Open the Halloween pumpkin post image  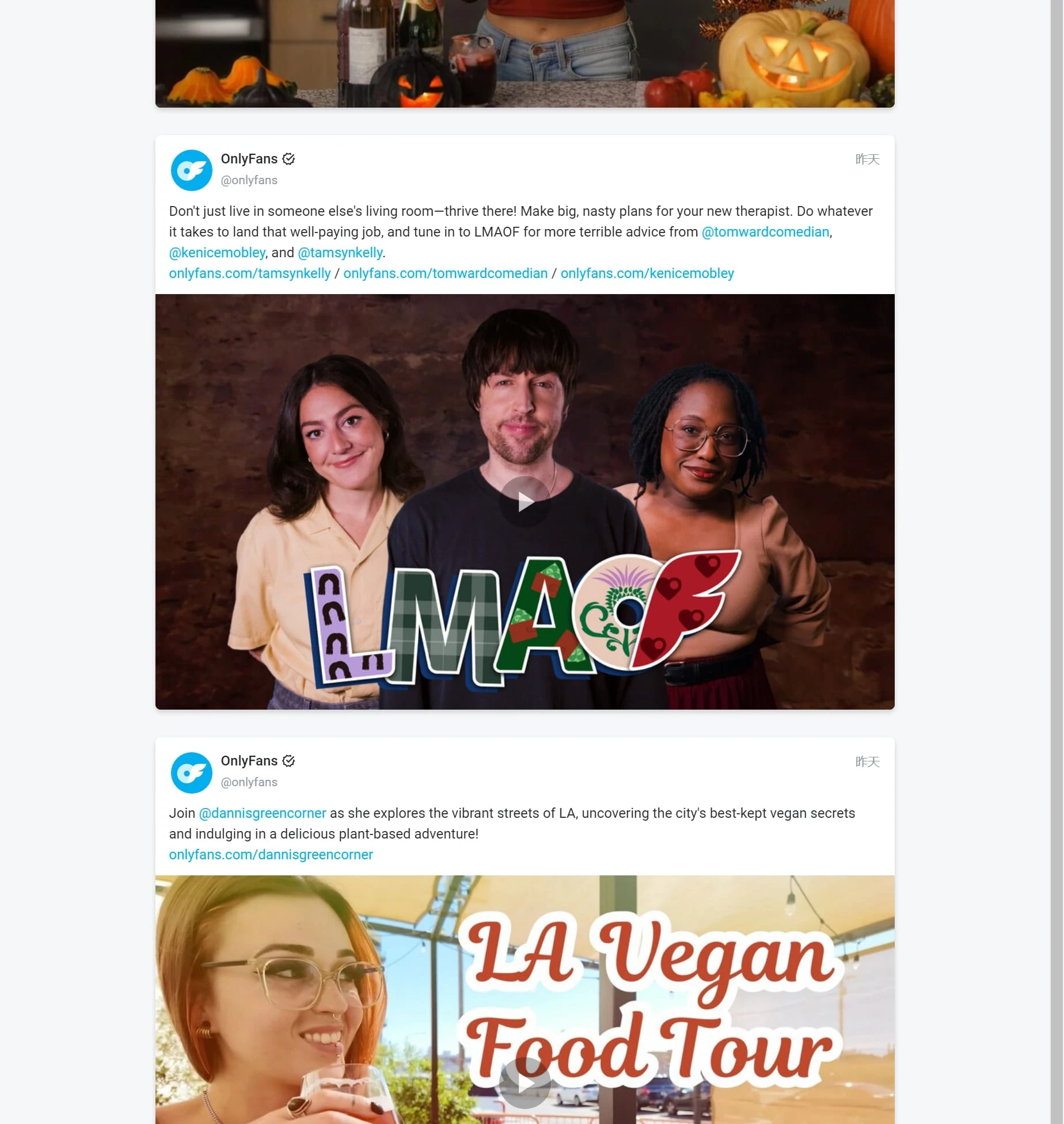525,53
